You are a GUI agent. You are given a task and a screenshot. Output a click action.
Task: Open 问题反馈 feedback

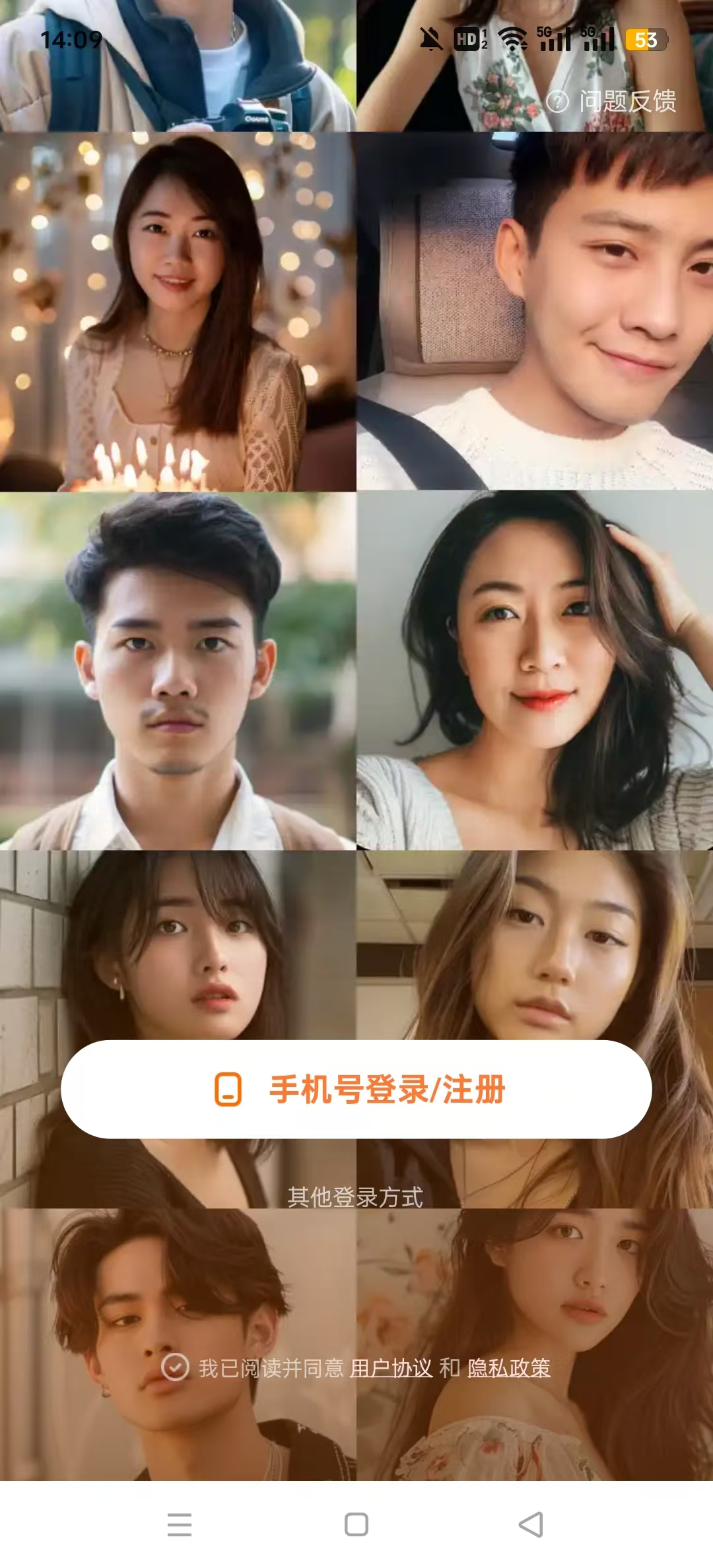point(612,101)
